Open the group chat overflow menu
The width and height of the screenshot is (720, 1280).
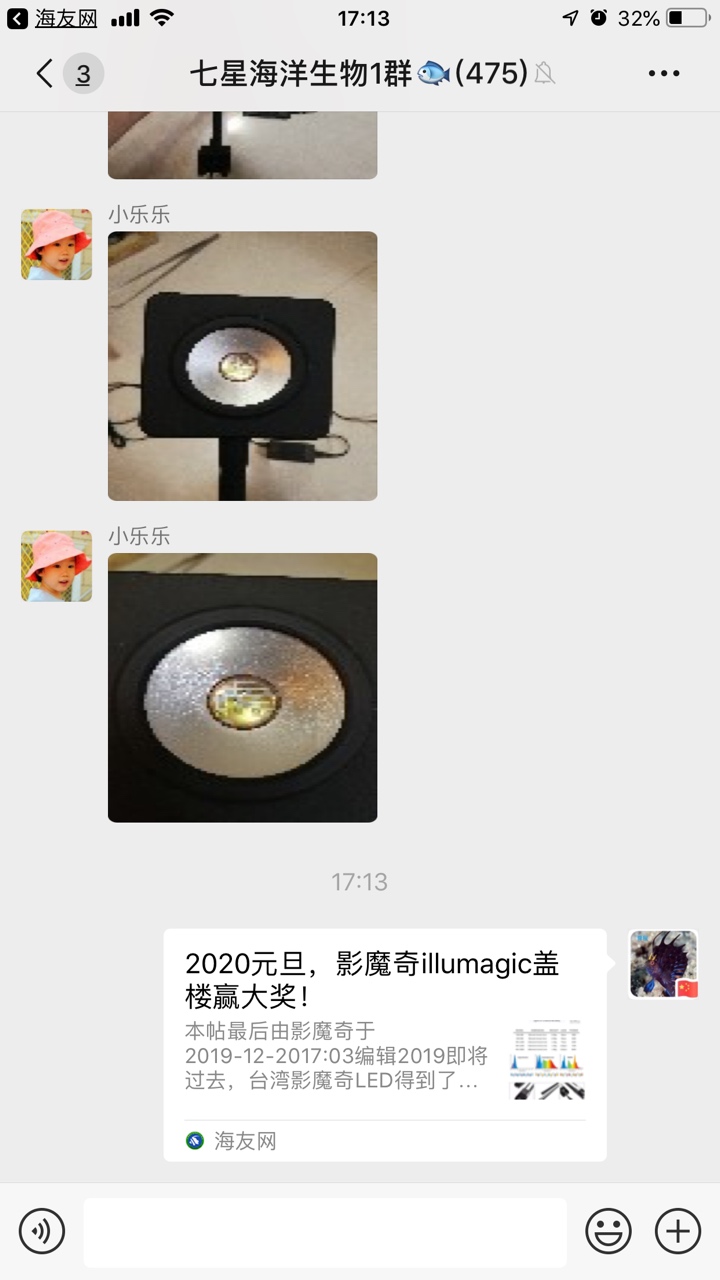tap(664, 73)
